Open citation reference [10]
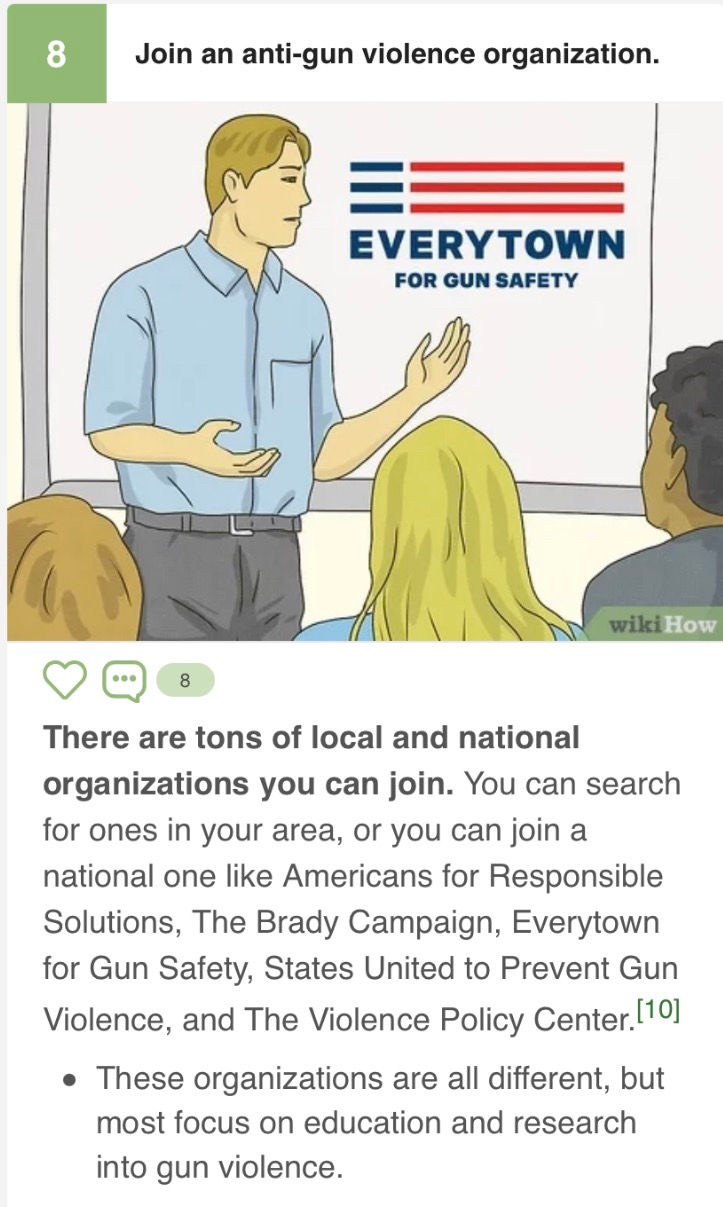Viewport: 723px width, 1207px height. click(659, 1010)
